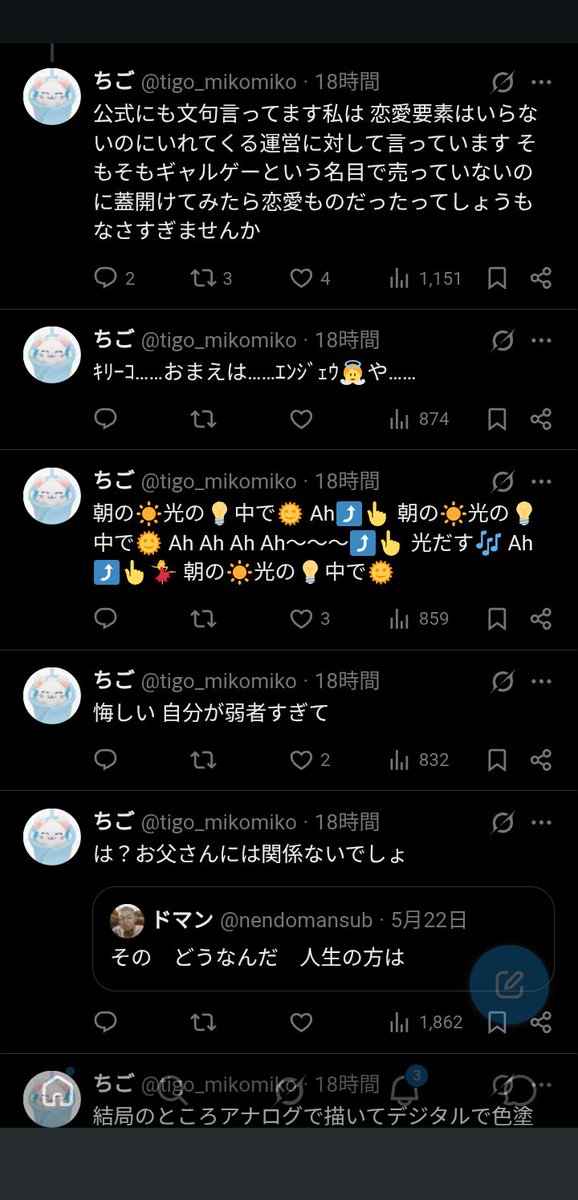This screenshot has height=1200, width=578.
Task: Open overflow menu on the ｷﾘｰｺ tweet
Action: (541, 340)
